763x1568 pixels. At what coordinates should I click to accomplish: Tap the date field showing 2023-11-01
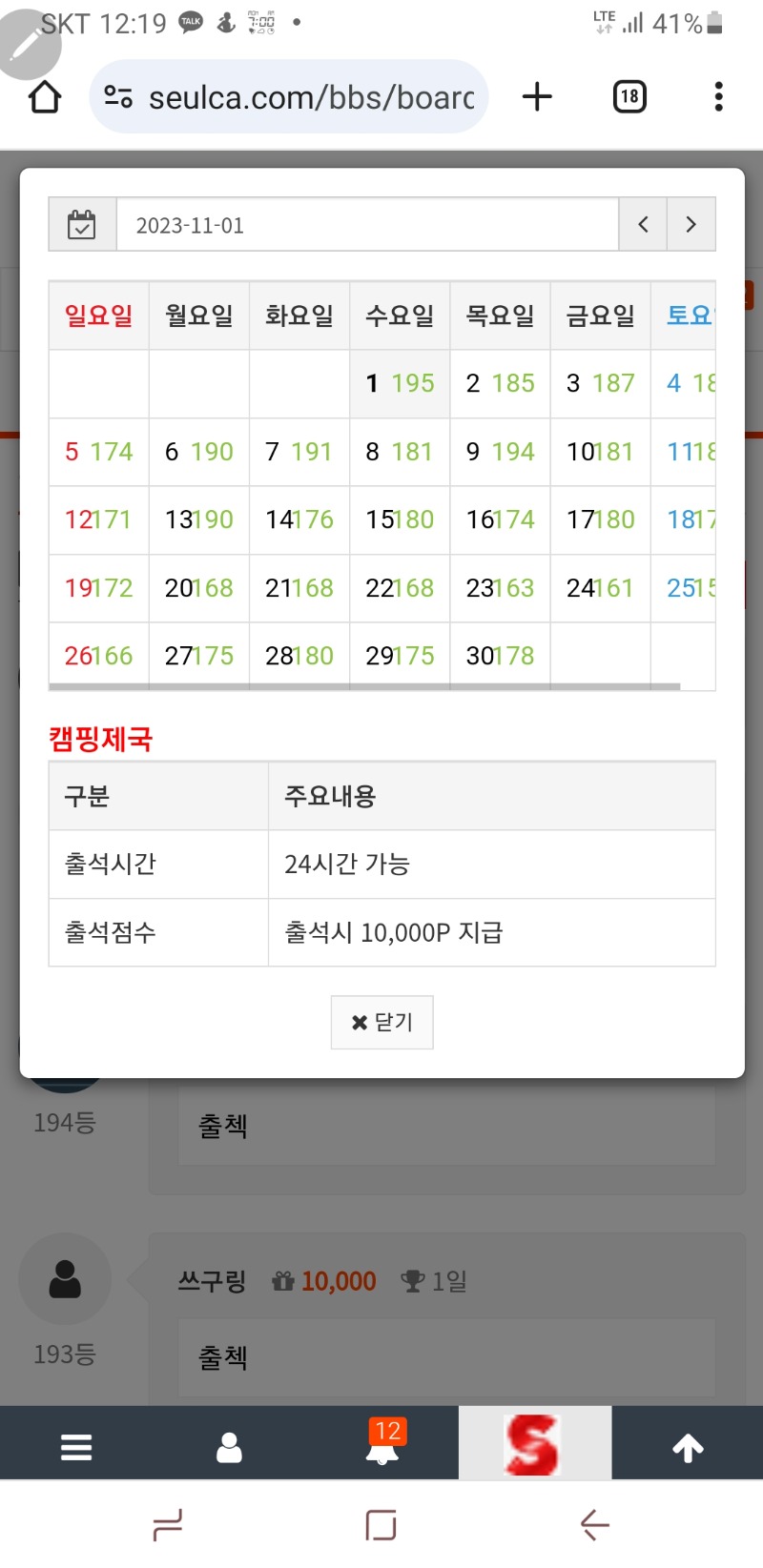pyautogui.click(x=367, y=225)
